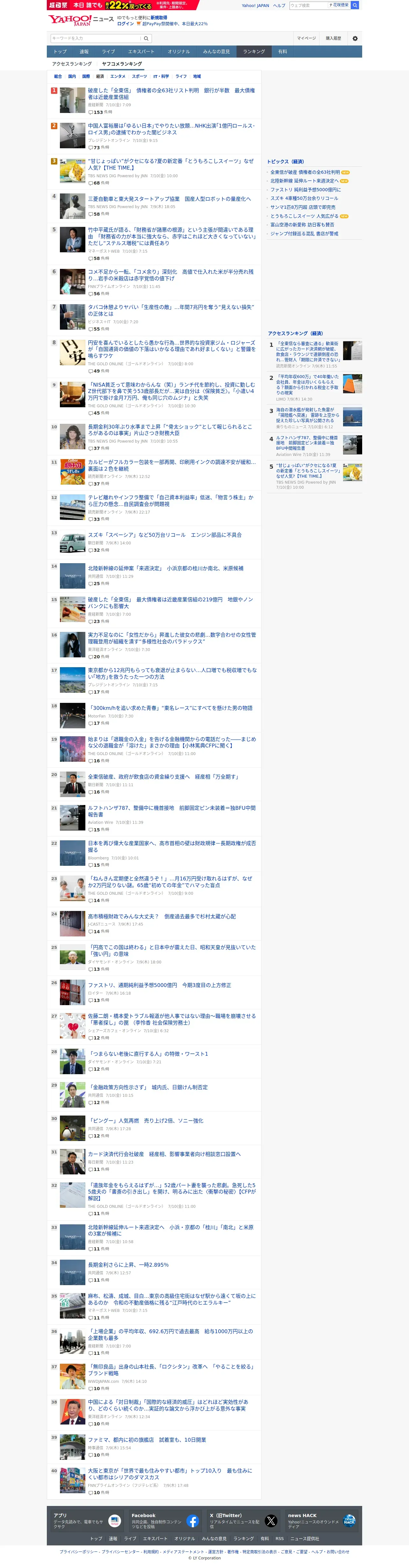Select the アクセスランキング sub-tab
The height and width of the screenshot is (1568, 409).
(72, 64)
